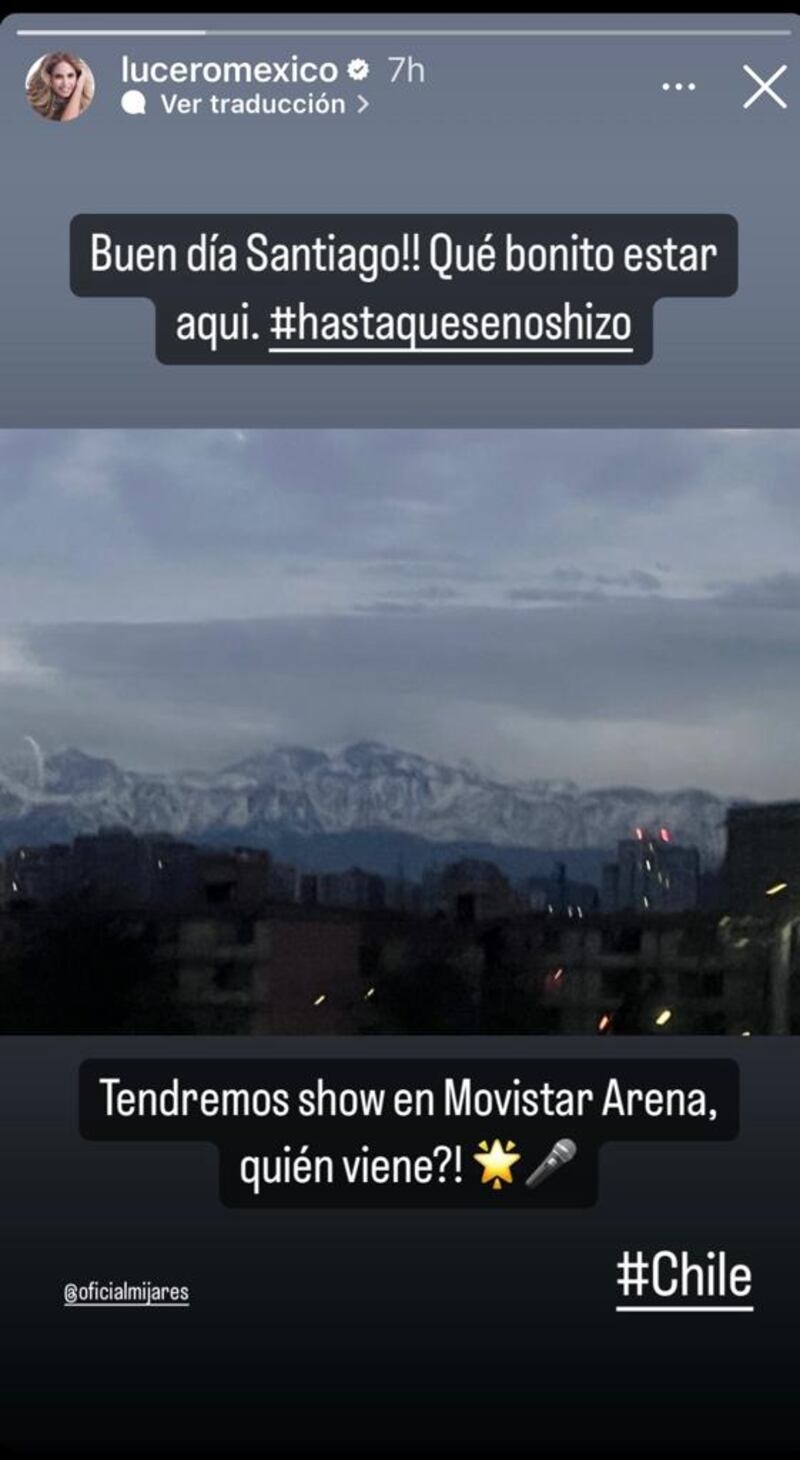
Task: Open the @oficialmijares mention
Action: pos(126,1293)
